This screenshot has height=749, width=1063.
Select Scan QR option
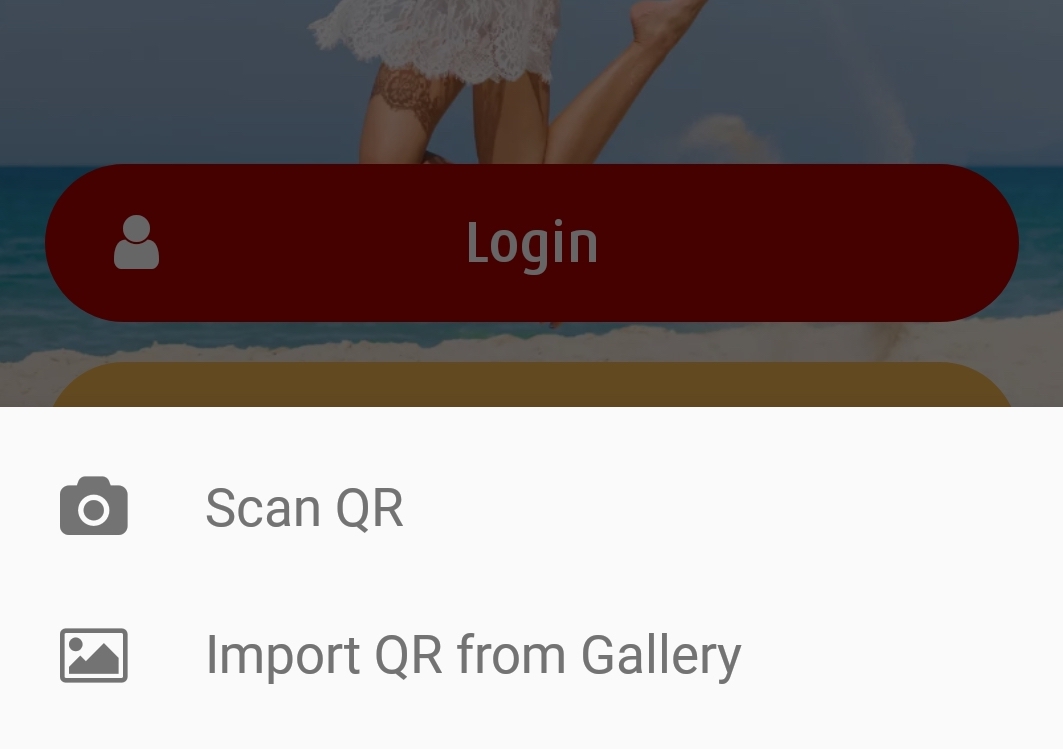click(x=304, y=508)
